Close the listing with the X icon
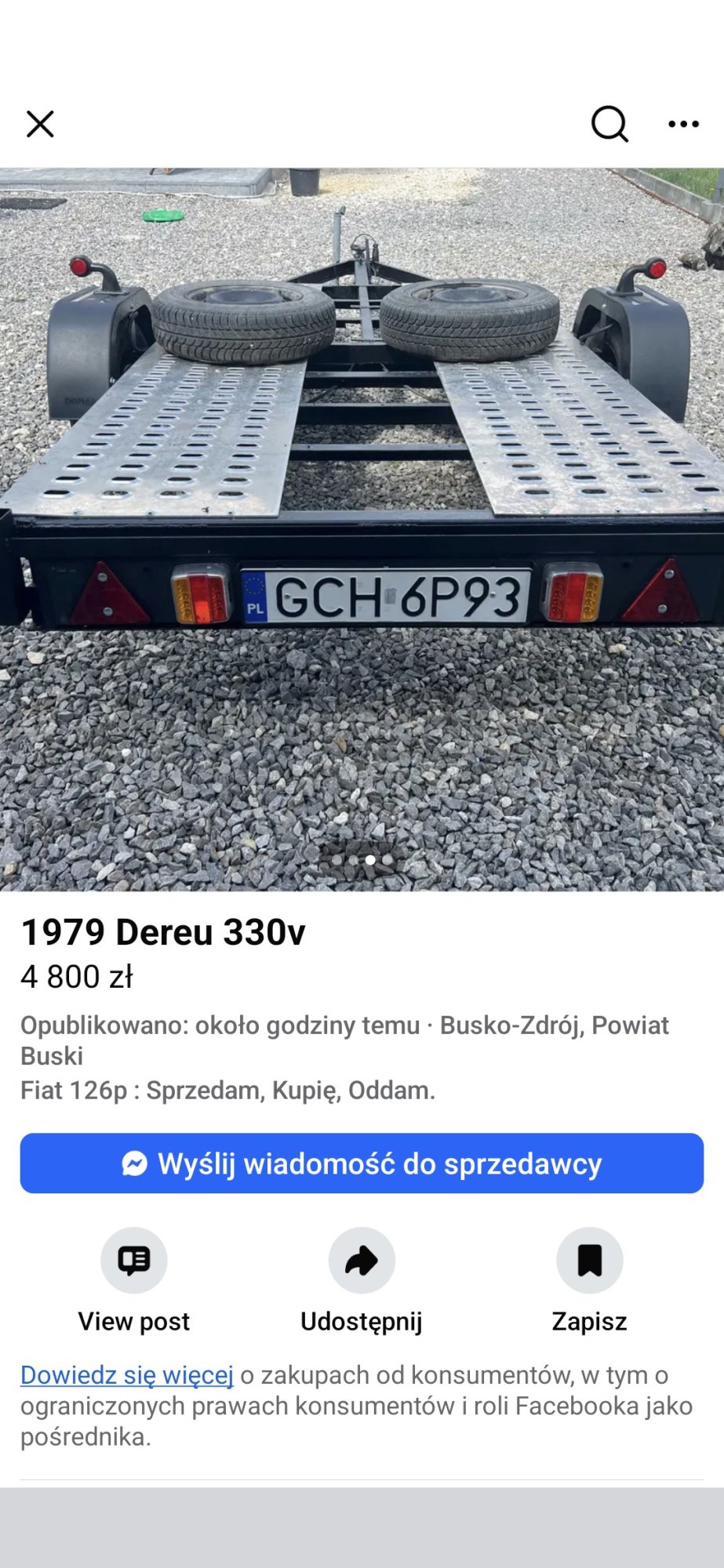This screenshot has width=724, height=1568. pyautogui.click(x=40, y=123)
